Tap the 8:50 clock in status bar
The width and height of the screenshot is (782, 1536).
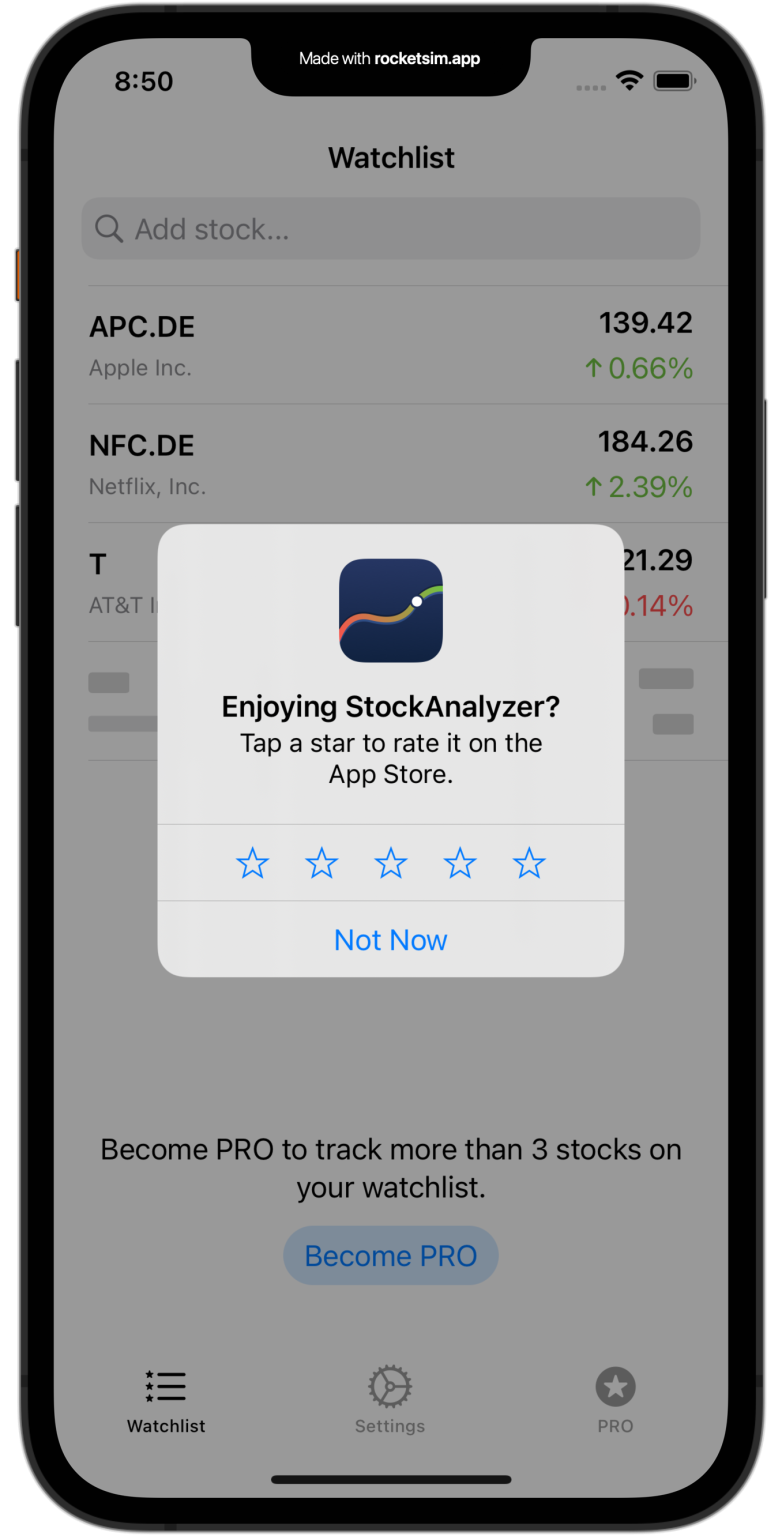coord(143,82)
